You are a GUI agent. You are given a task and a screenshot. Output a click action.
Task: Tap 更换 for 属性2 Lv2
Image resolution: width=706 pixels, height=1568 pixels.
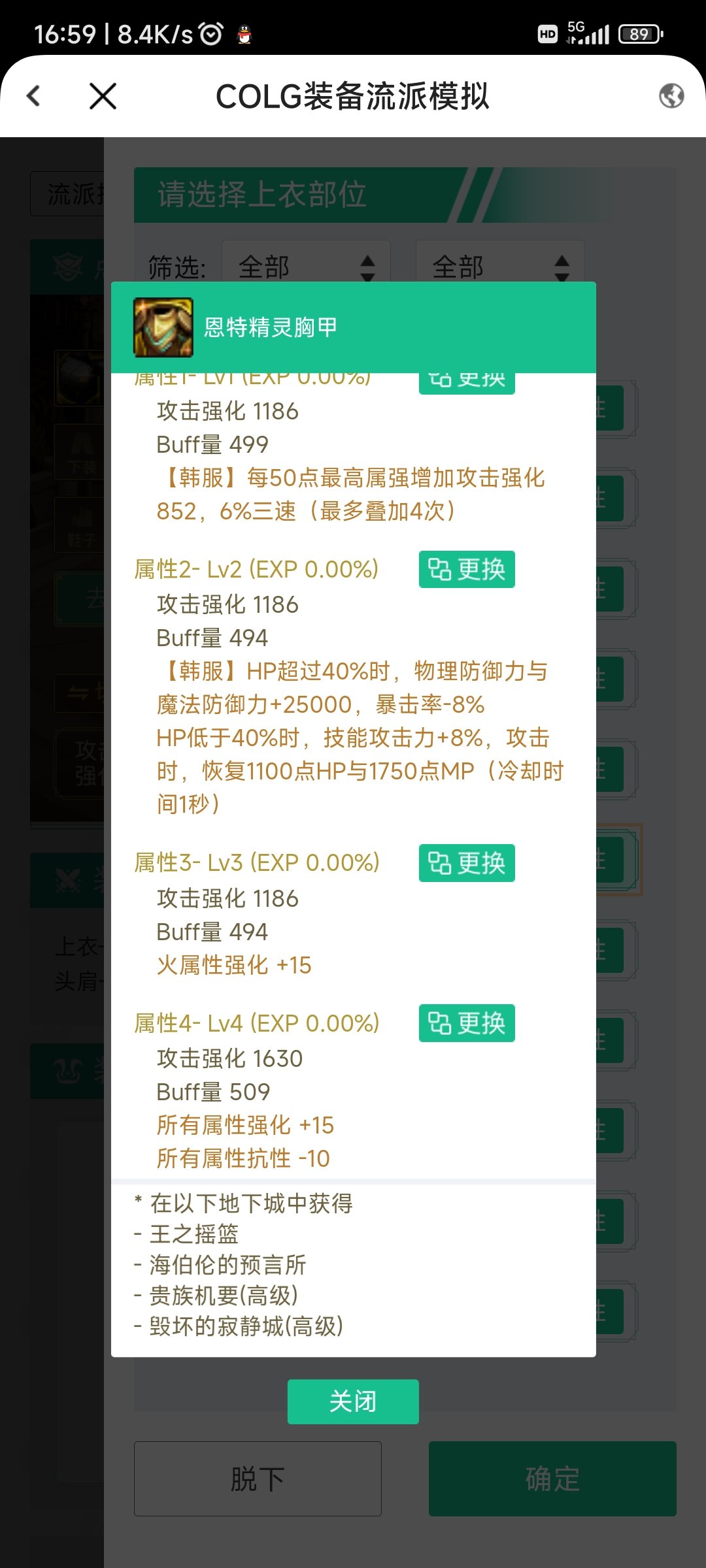(x=467, y=570)
